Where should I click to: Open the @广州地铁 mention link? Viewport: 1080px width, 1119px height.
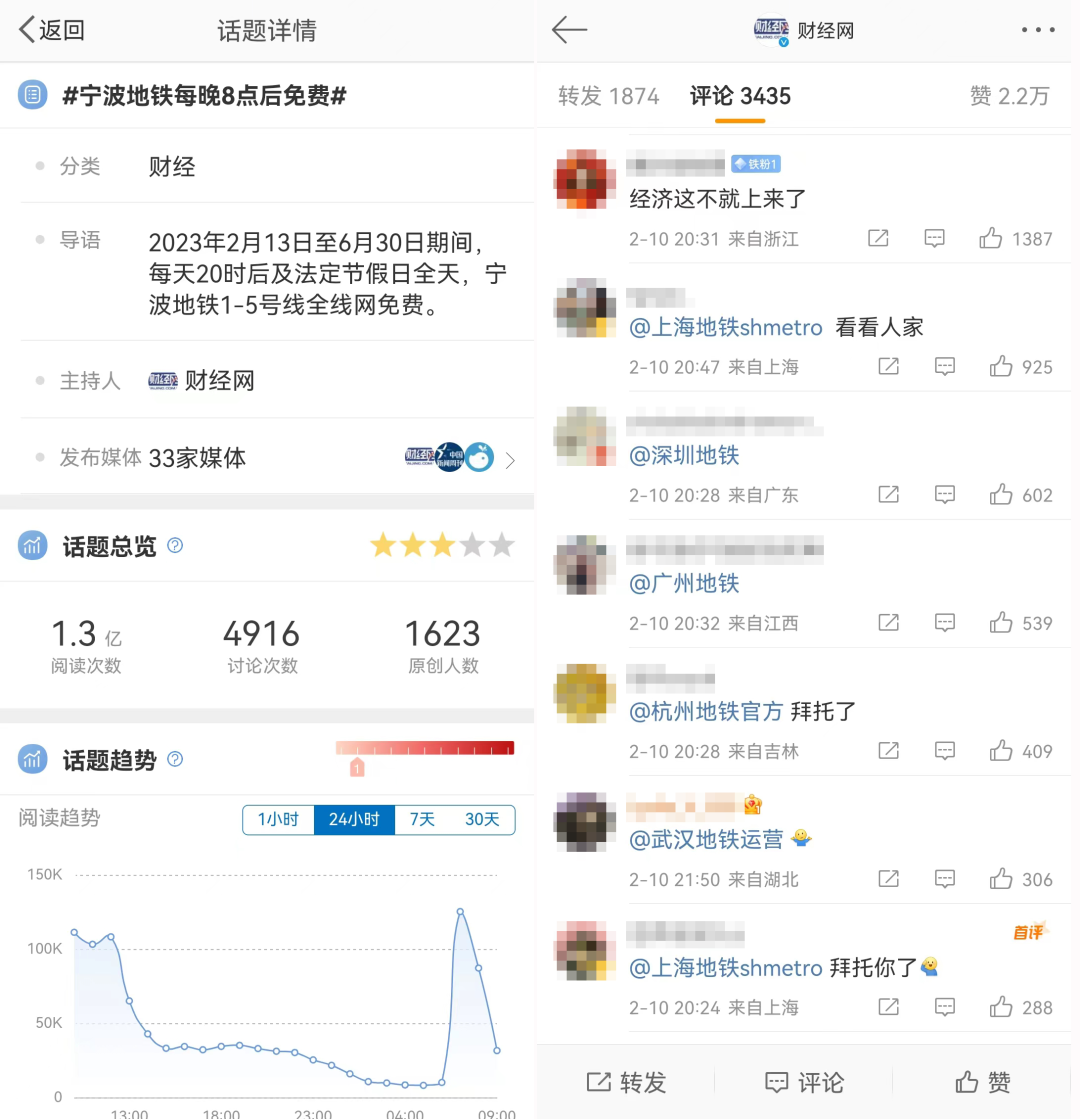(x=684, y=583)
